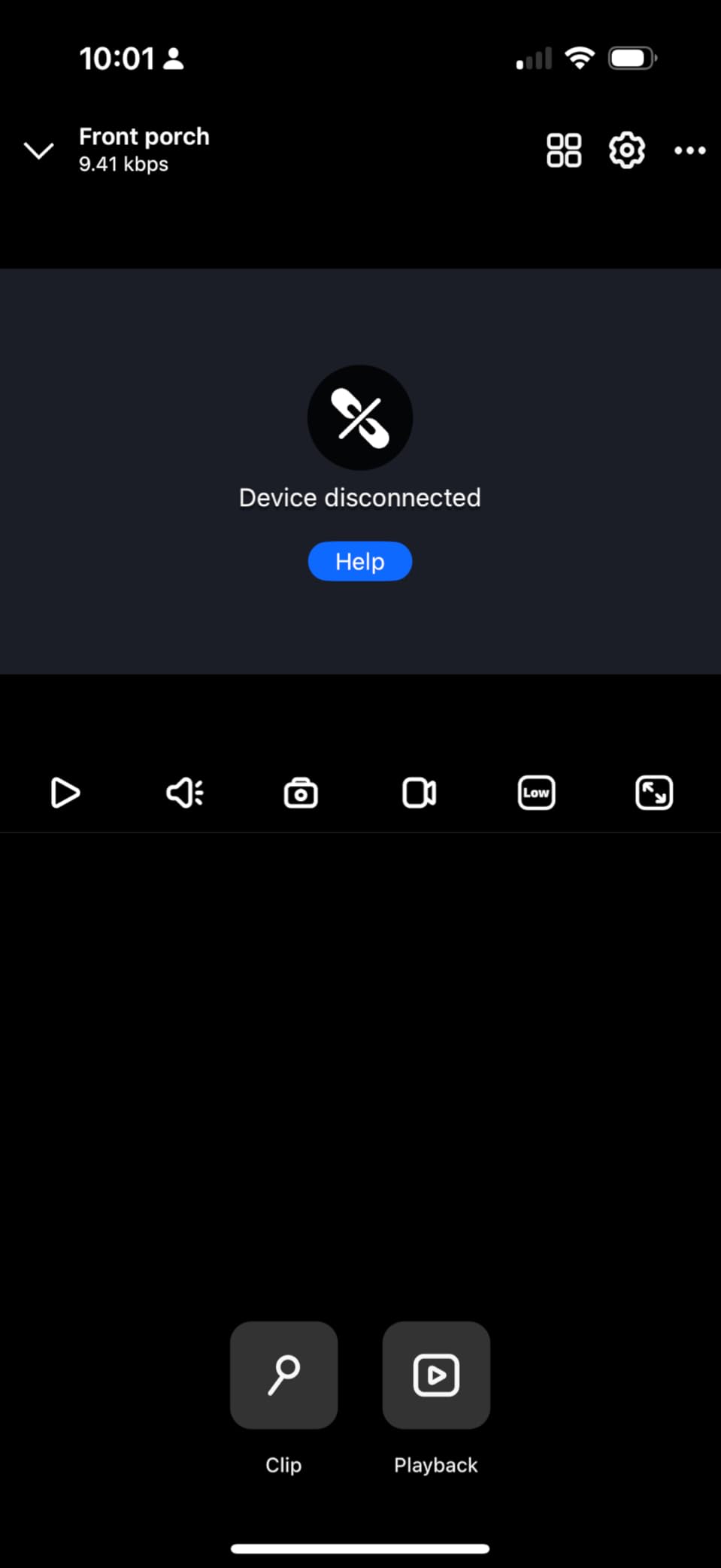
Task: Open the Clip feature
Action: point(283,1375)
